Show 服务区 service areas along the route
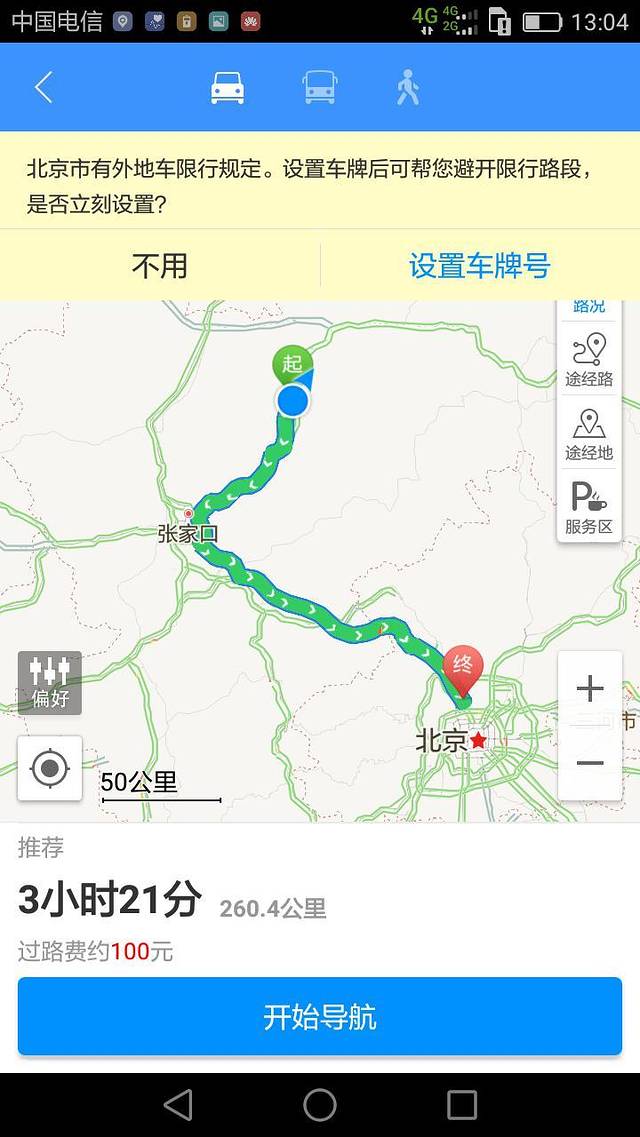Screen dimensions: 640x1137 coord(589,508)
